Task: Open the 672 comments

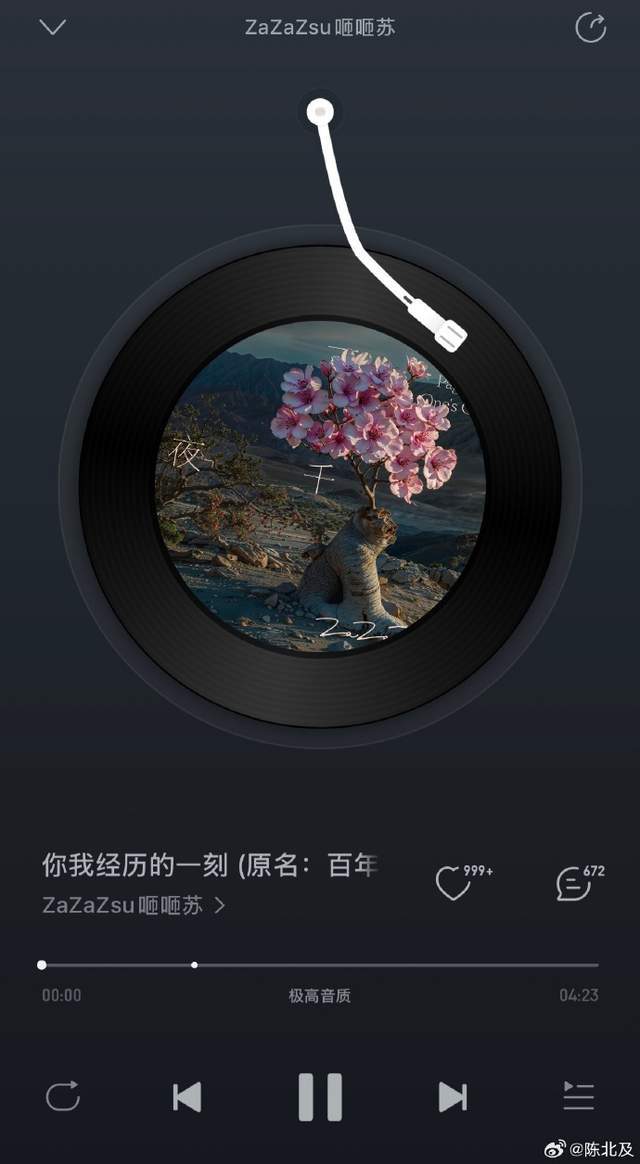Action: point(573,884)
